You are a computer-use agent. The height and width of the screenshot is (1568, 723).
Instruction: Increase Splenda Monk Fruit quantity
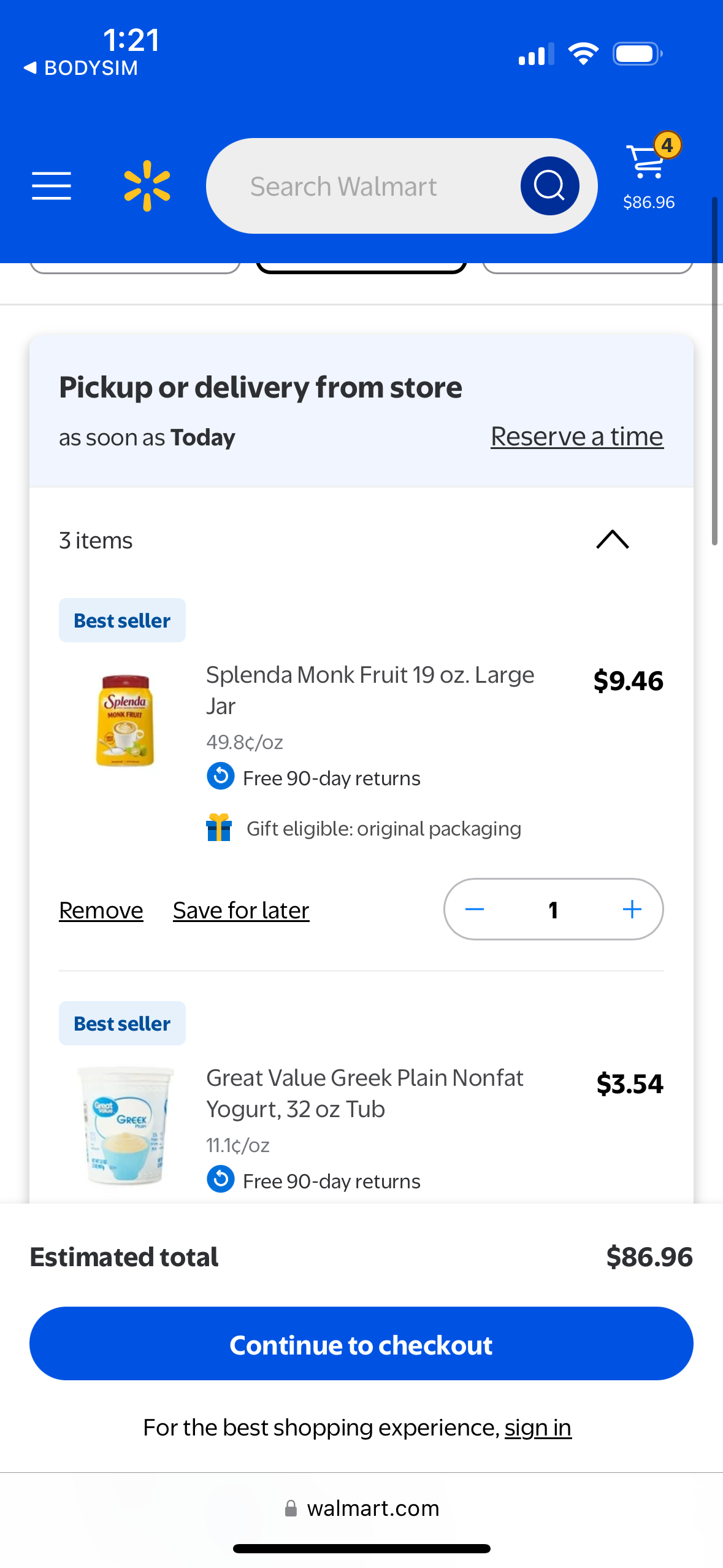[632, 909]
